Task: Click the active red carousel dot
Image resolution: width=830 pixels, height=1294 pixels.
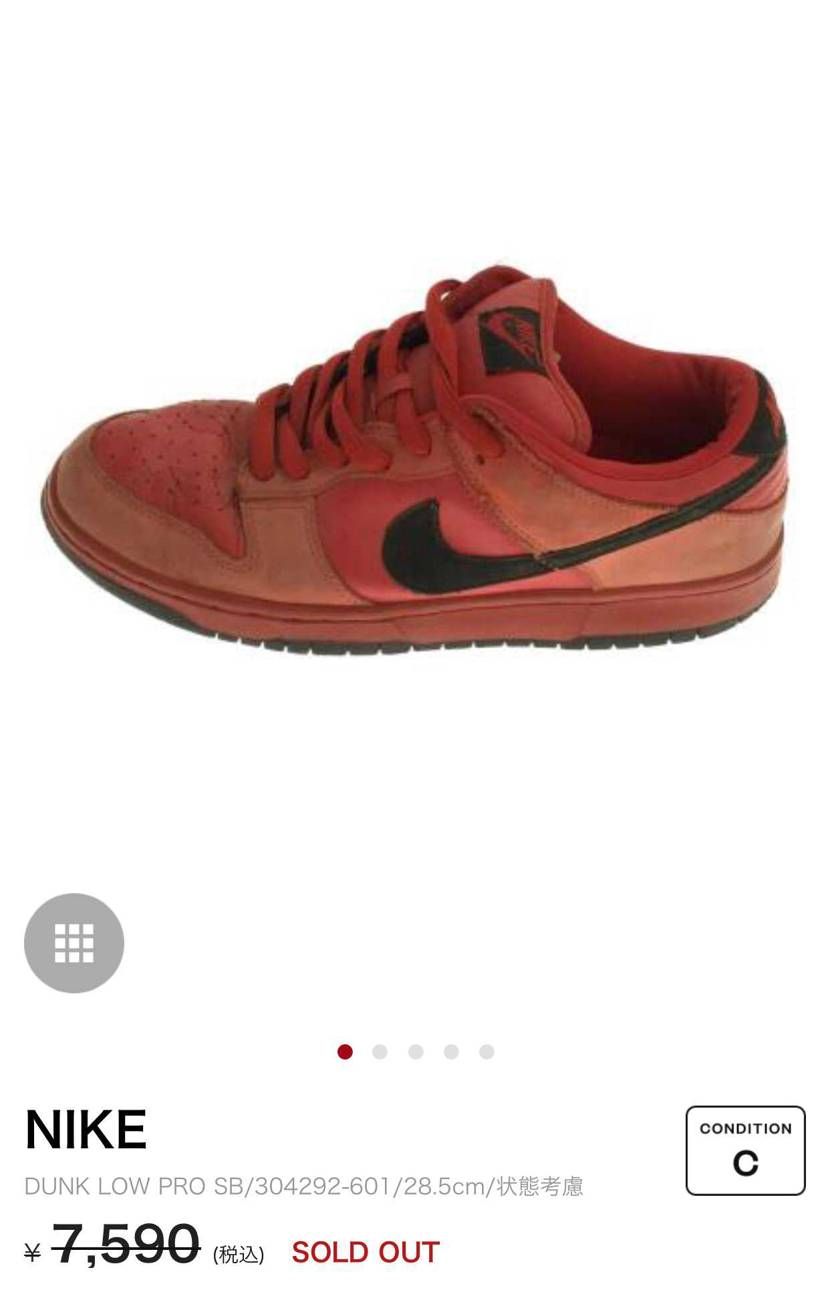Action: [344, 1052]
